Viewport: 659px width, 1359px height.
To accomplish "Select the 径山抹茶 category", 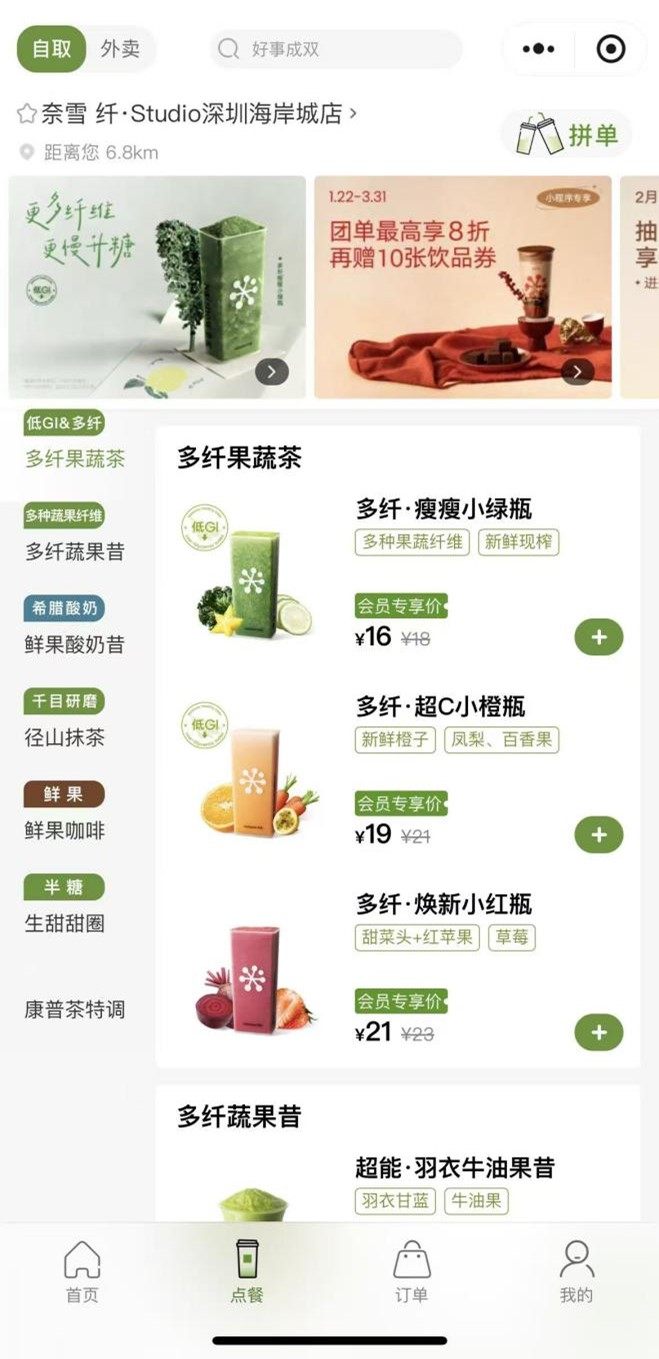I will pyautogui.click(x=65, y=737).
